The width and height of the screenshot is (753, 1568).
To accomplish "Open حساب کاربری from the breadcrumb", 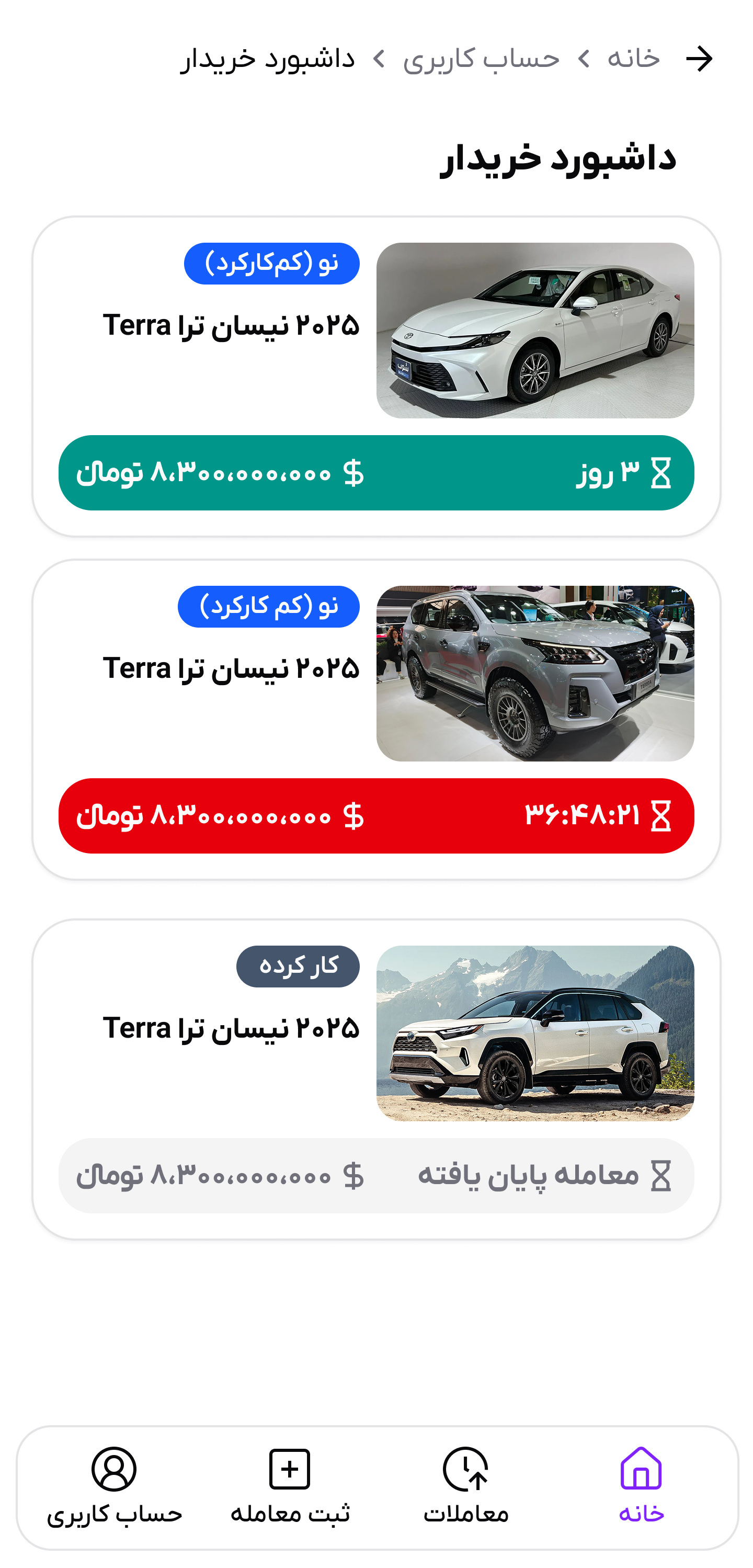I will click(484, 58).
